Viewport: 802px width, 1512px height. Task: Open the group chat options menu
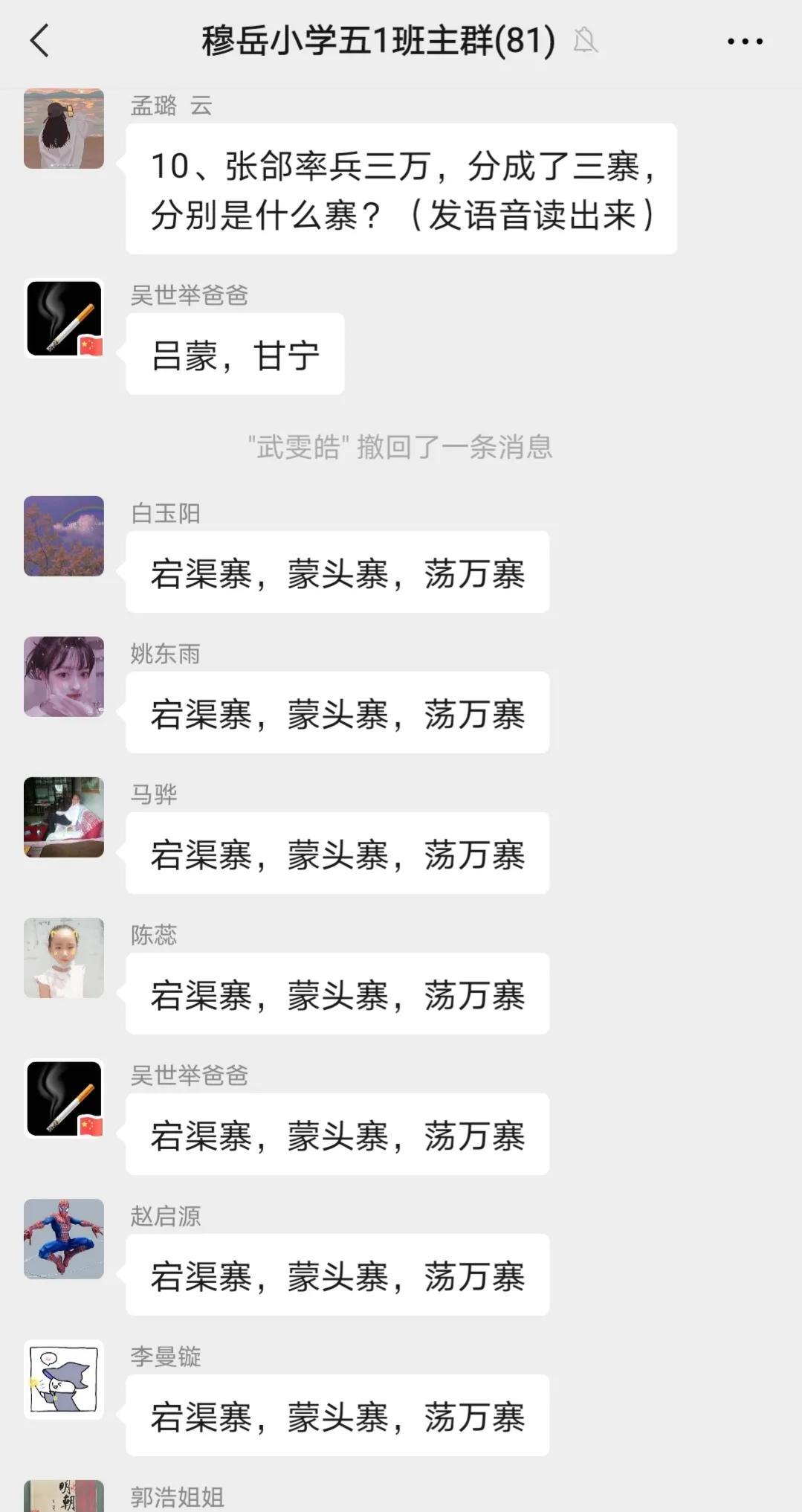point(745,42)
